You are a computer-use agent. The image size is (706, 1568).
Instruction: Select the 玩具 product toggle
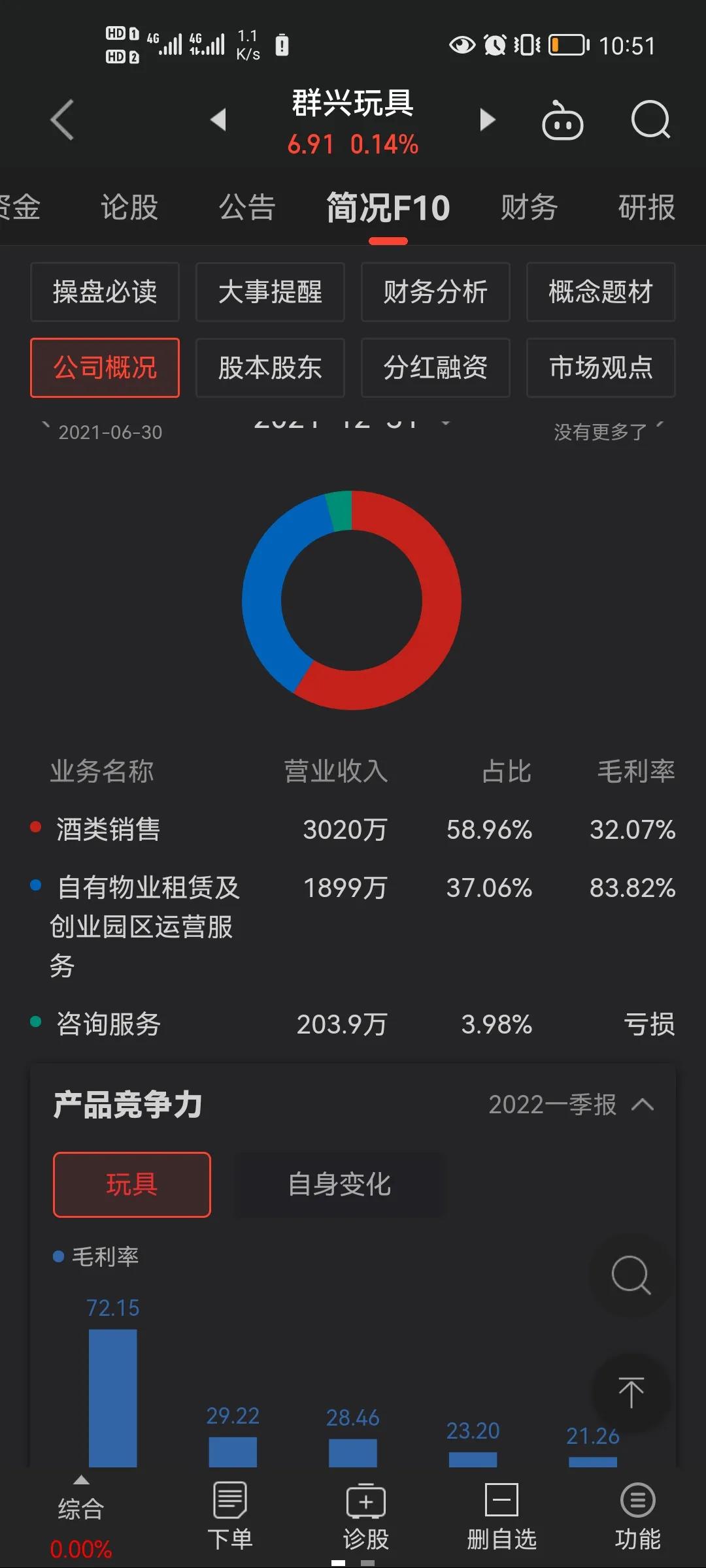point(131,1184)
